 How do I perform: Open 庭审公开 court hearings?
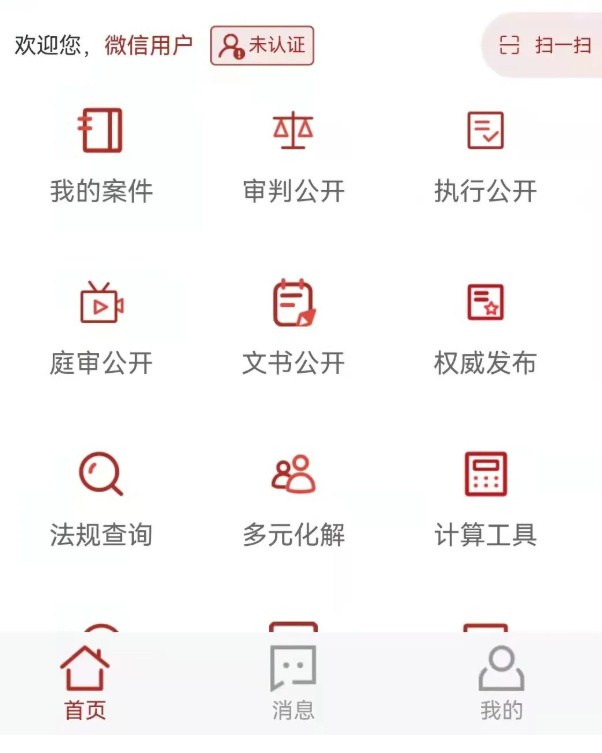(101, 327)
